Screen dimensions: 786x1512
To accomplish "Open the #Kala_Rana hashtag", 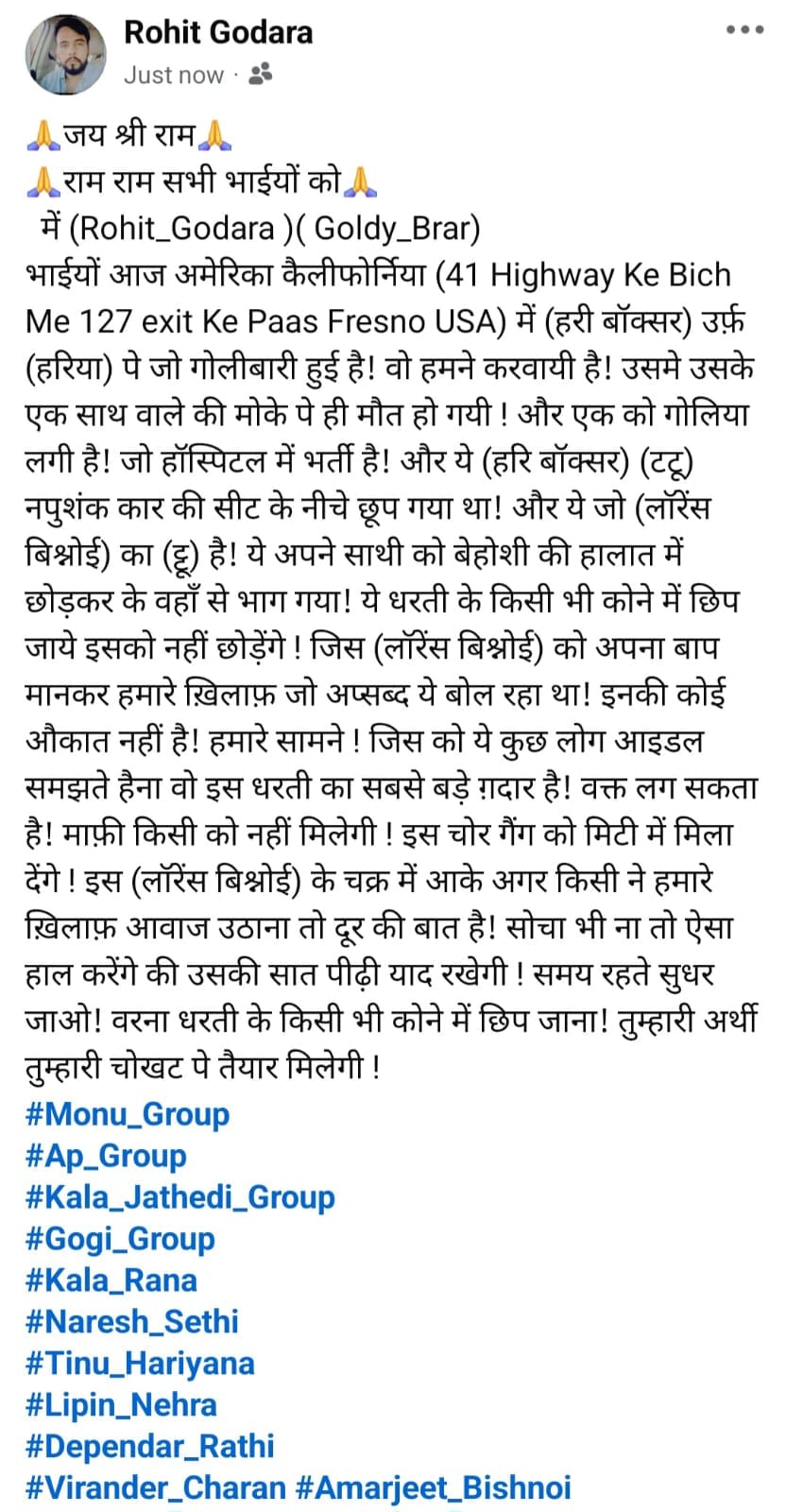I will coord(111,1280).
